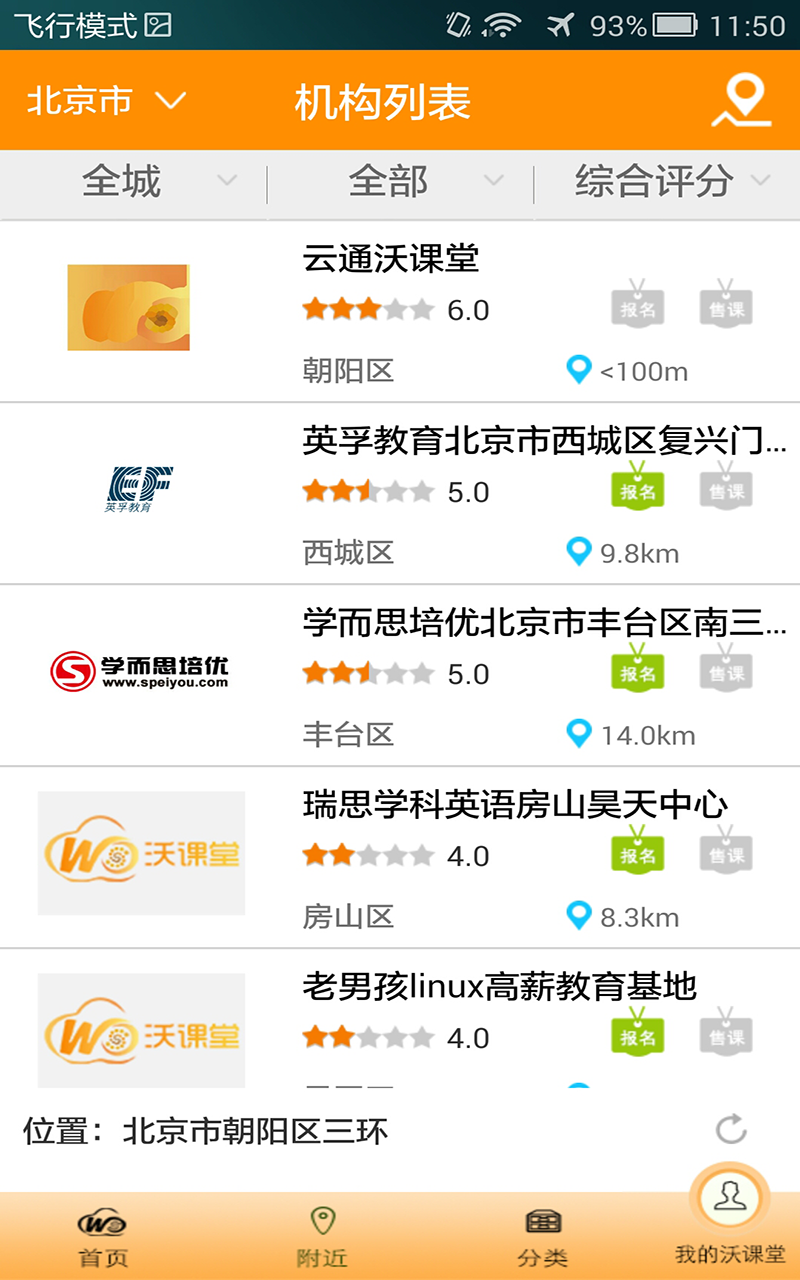
Task: Open the map location icon
Action: (741, 101)
